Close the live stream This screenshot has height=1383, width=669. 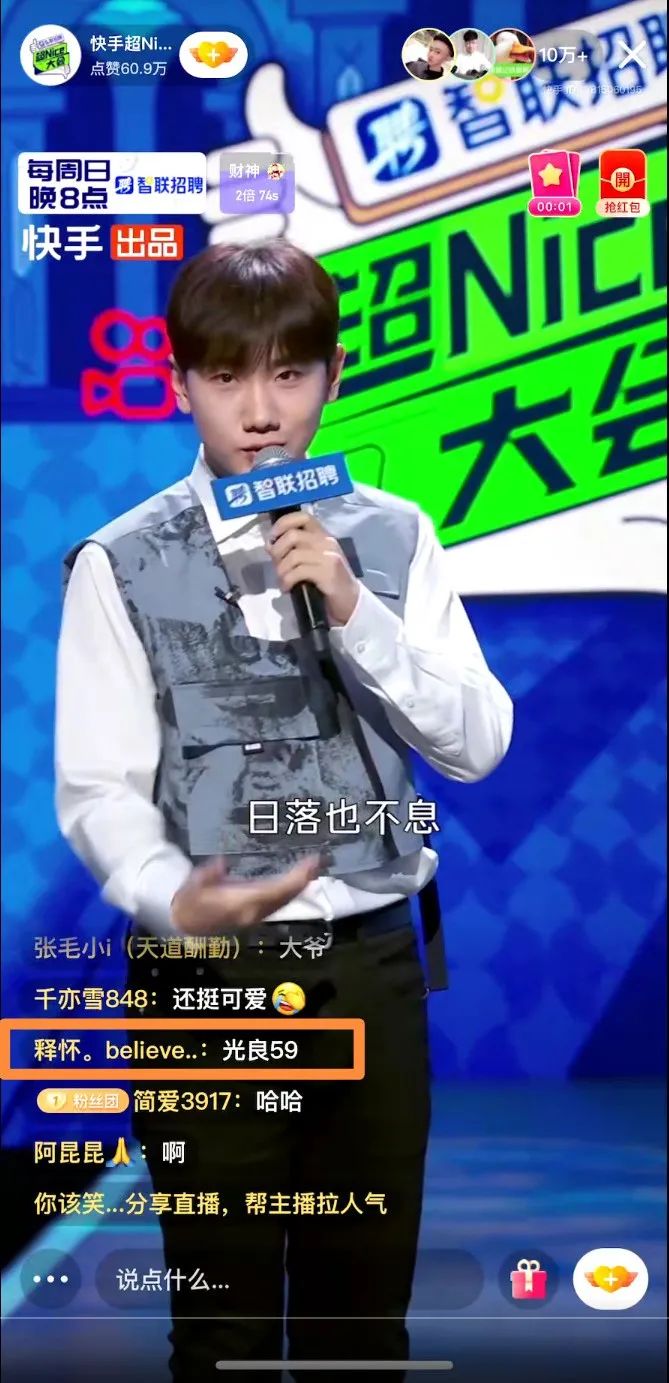(633, 54)
